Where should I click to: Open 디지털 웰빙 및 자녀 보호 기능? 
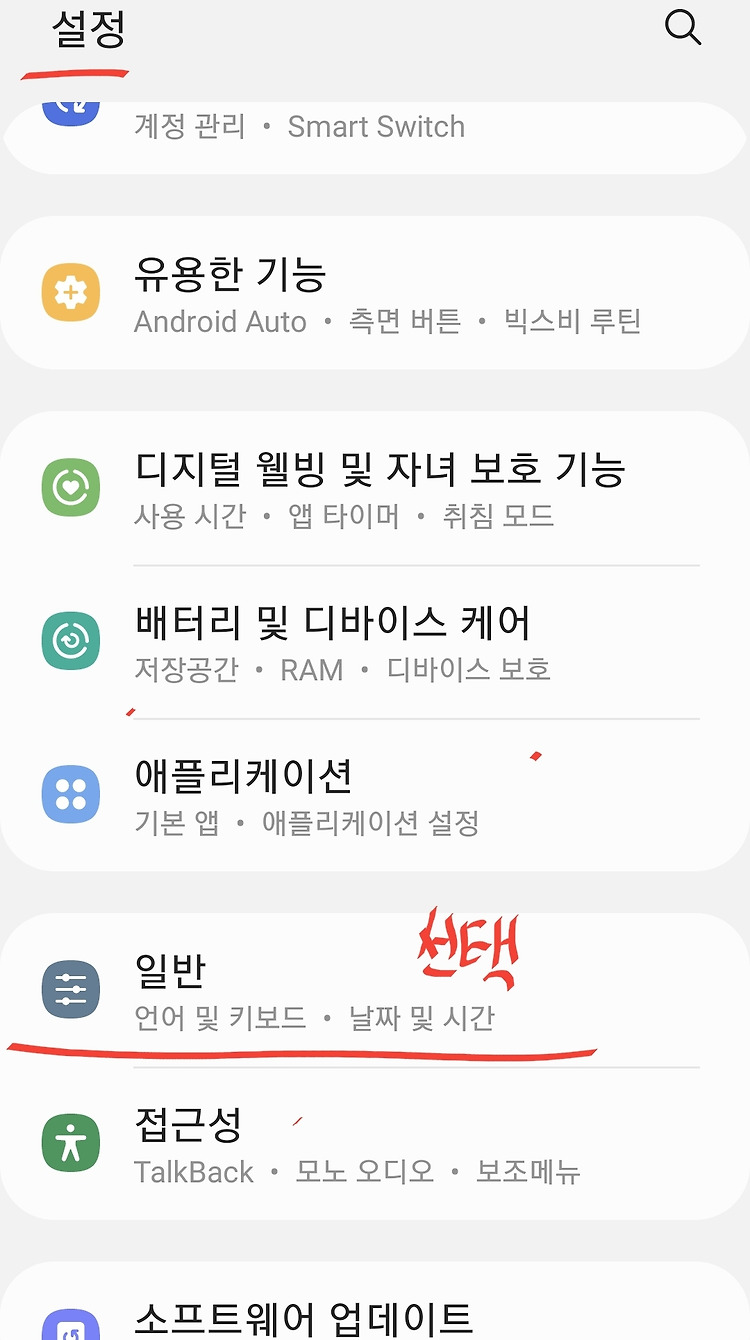(375, 489)
